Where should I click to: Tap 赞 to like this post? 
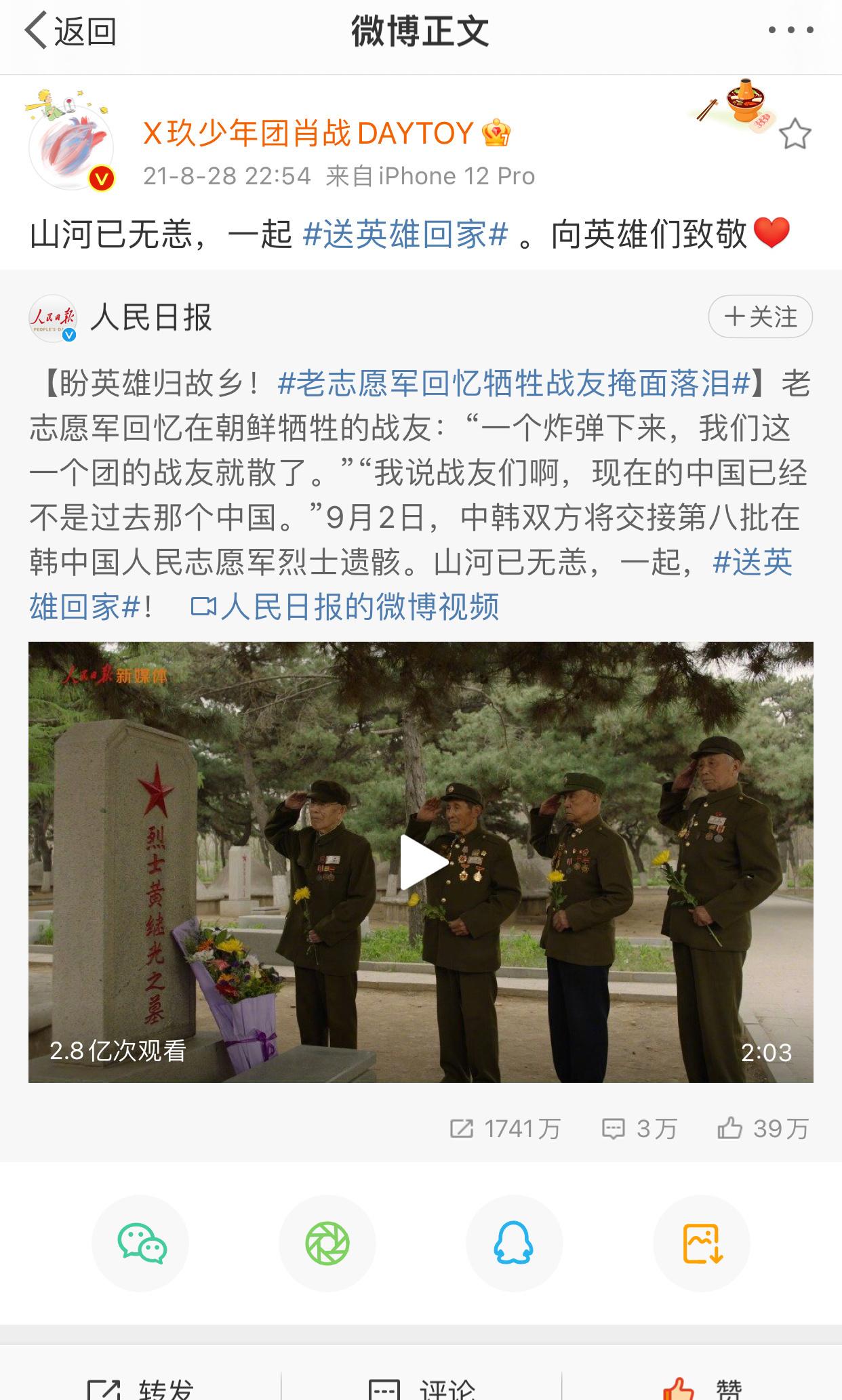(702, 1388)
